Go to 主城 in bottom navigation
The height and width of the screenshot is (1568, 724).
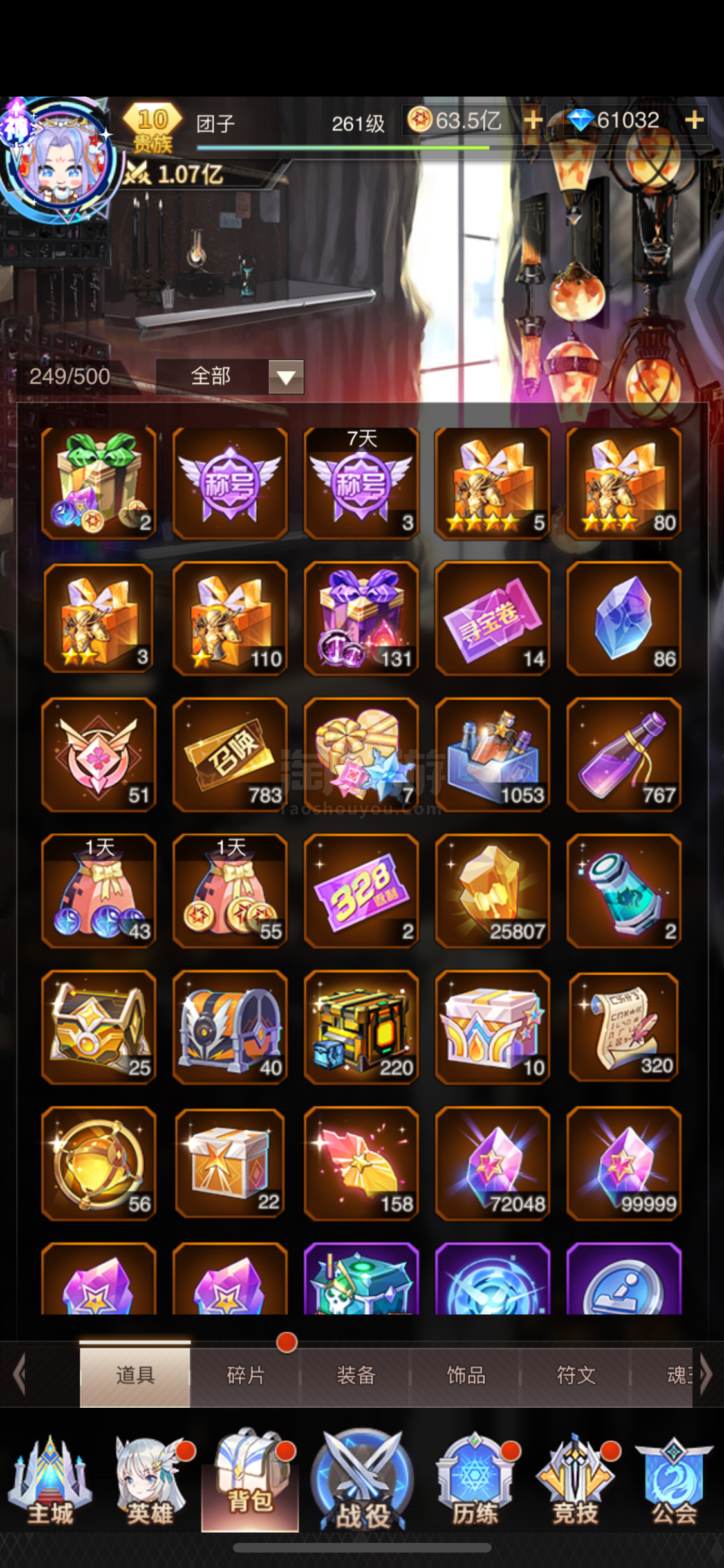(50, 1483)
